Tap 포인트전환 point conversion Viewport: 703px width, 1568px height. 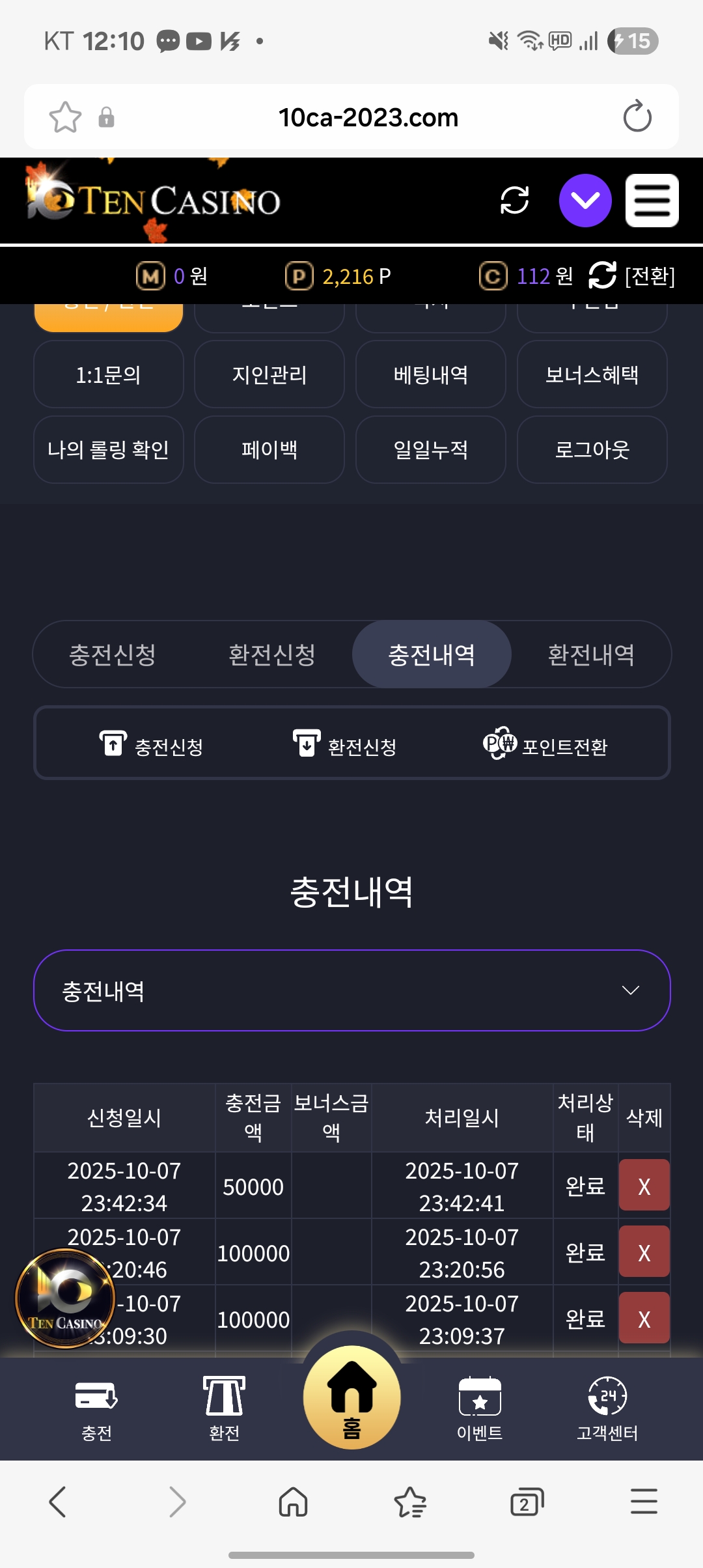tap(547, 745)
